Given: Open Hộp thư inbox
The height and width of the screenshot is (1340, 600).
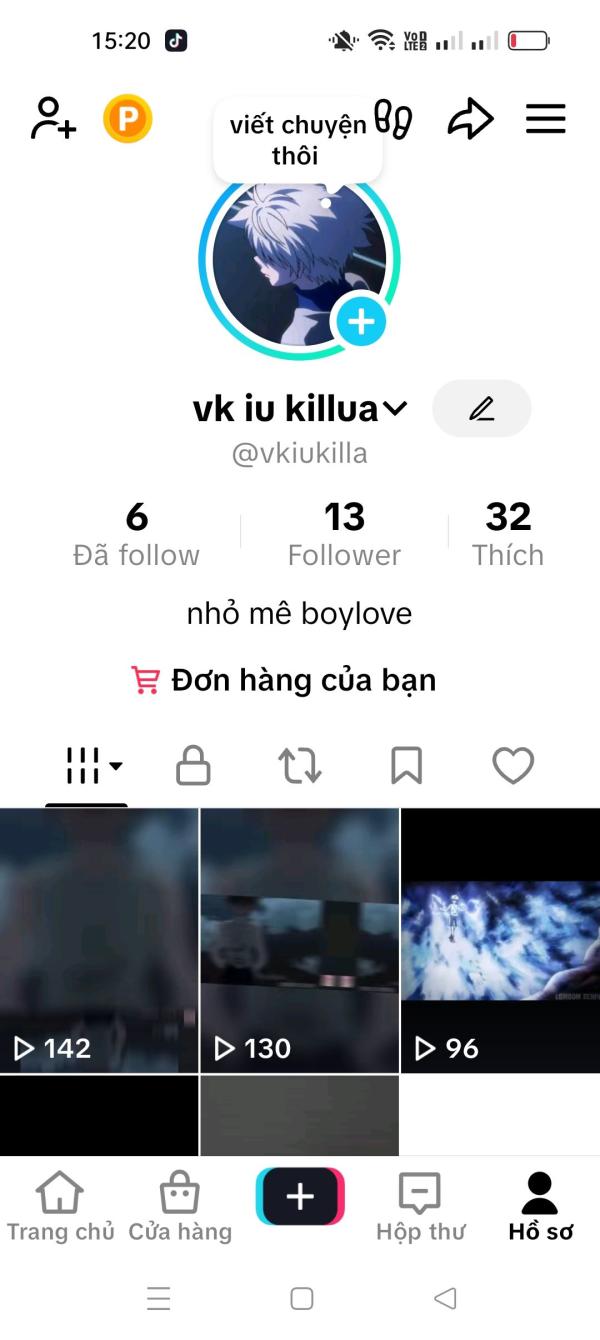Looking at the screenshot, I should click(420, 1207).
